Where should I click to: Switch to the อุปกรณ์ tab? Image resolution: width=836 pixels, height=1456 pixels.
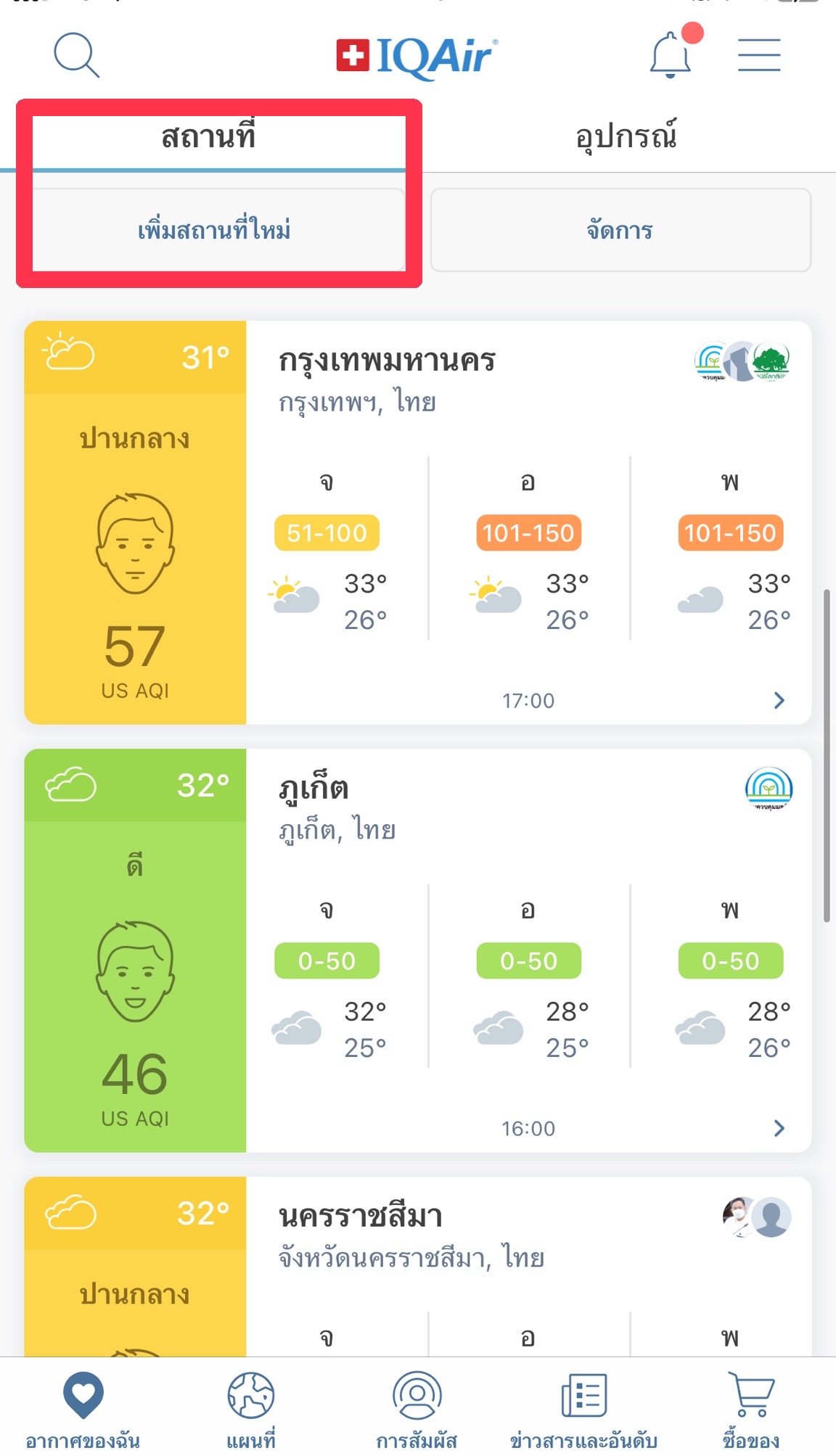(626, 136)
